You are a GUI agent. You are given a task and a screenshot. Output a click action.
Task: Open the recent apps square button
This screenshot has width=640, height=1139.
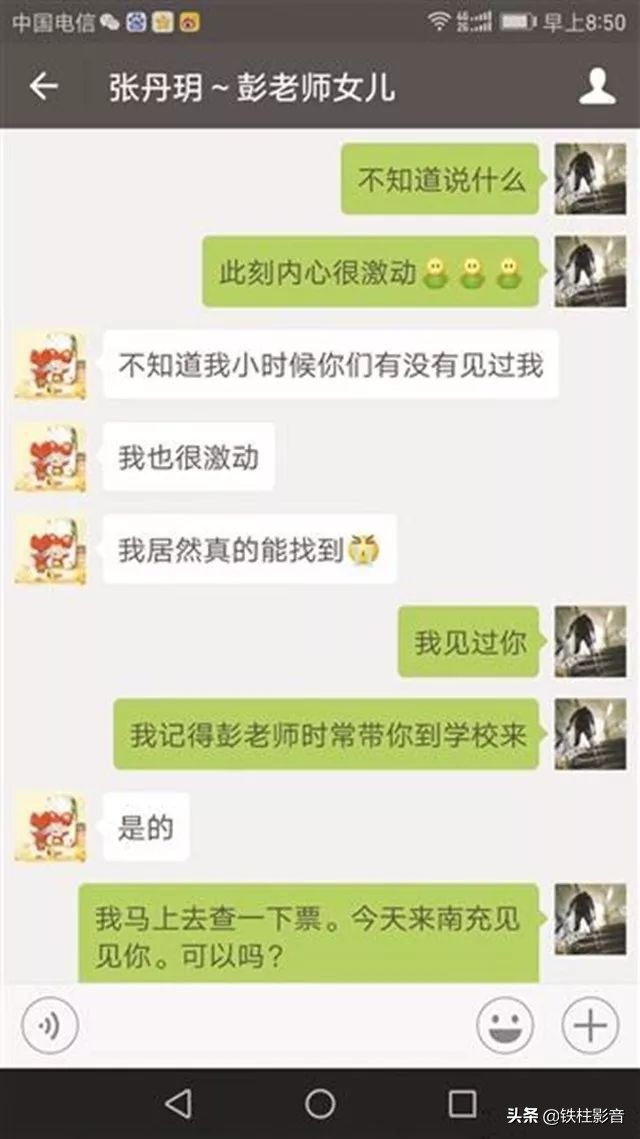click(462, 1103)
